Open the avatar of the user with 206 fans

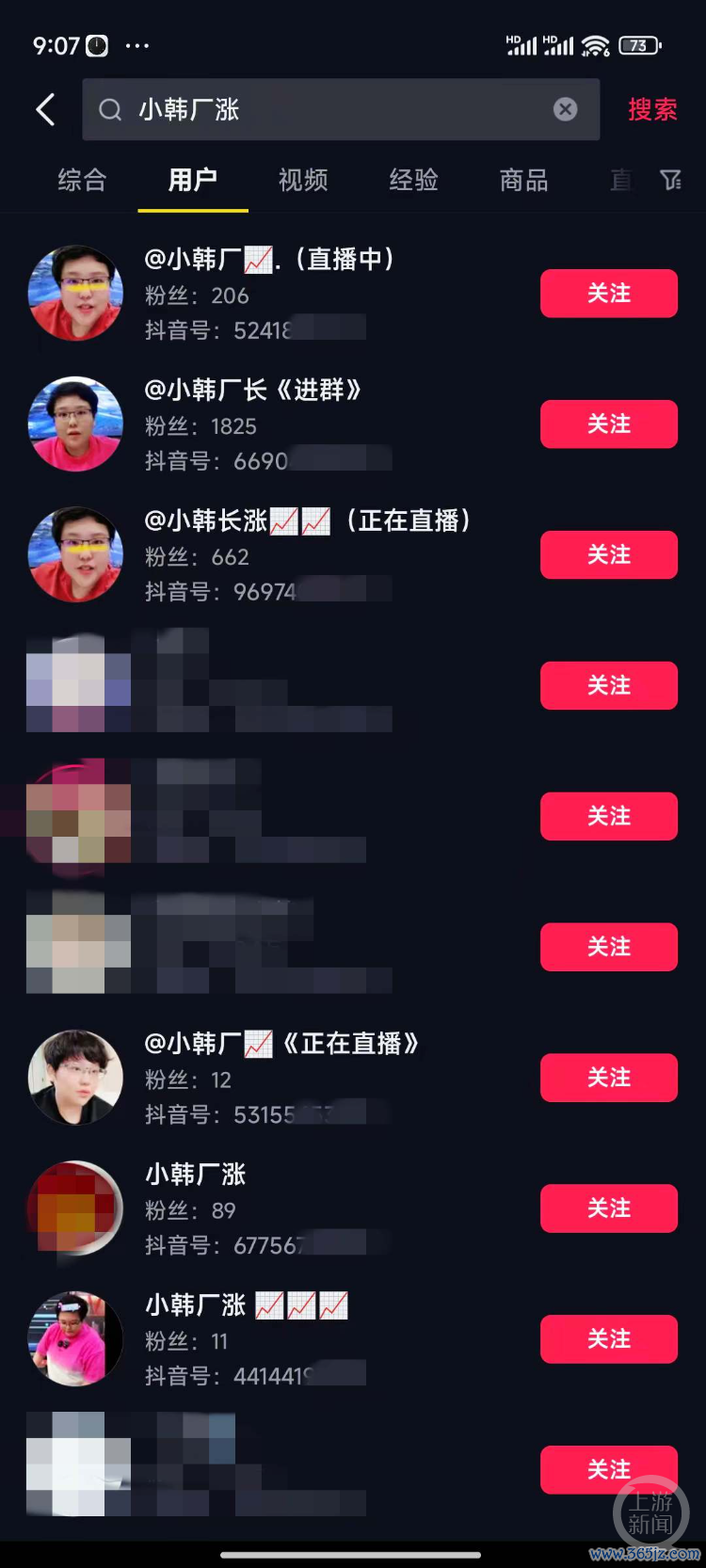75,293
